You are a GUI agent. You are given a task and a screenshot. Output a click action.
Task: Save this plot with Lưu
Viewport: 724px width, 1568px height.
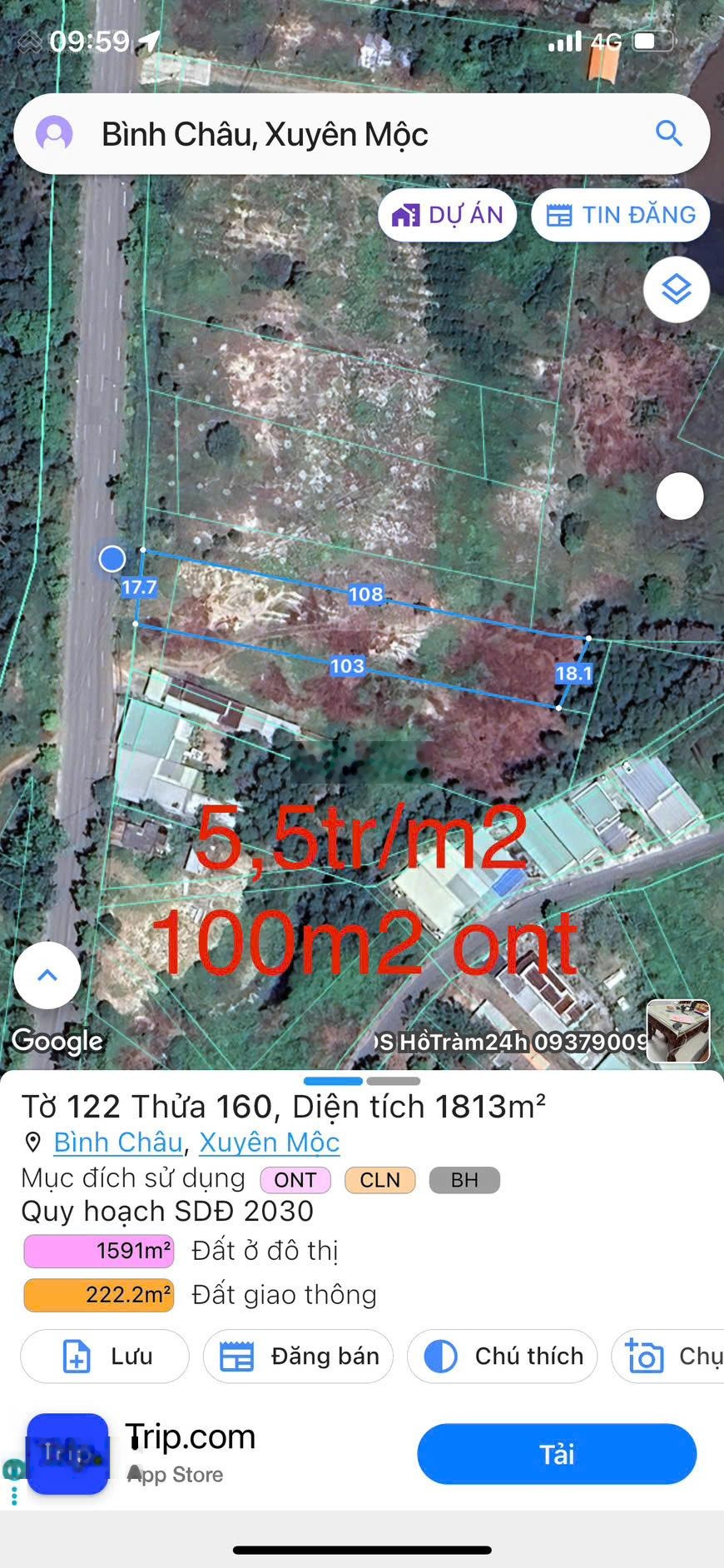point(105,1356)
